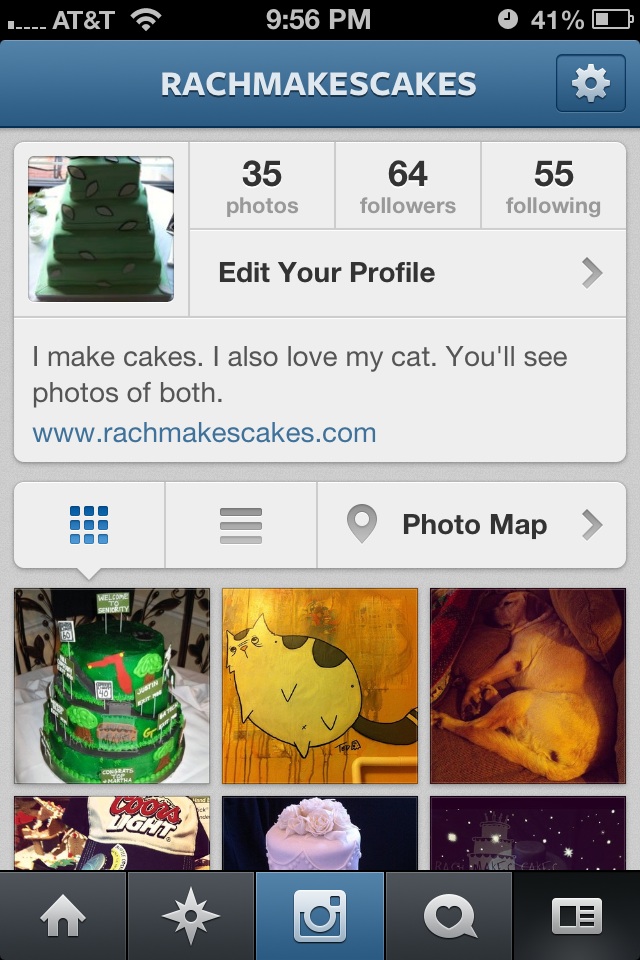The width and height of the screenshot is (640, 960).
Task: Show the 64 followers list
Action: (407, 187)
